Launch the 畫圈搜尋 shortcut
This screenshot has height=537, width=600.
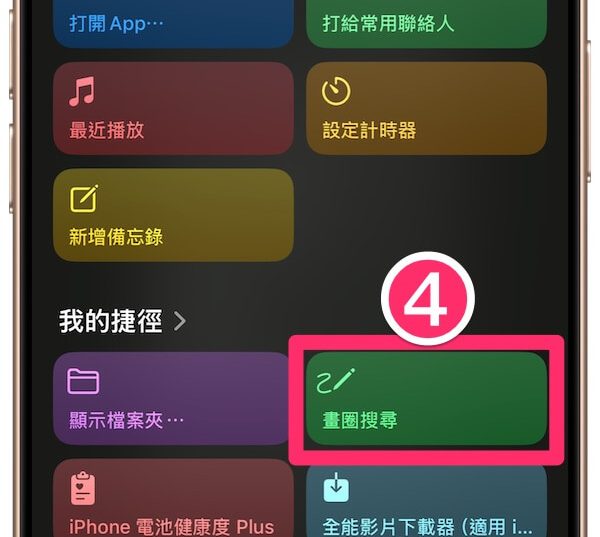(x=426, y=398)
